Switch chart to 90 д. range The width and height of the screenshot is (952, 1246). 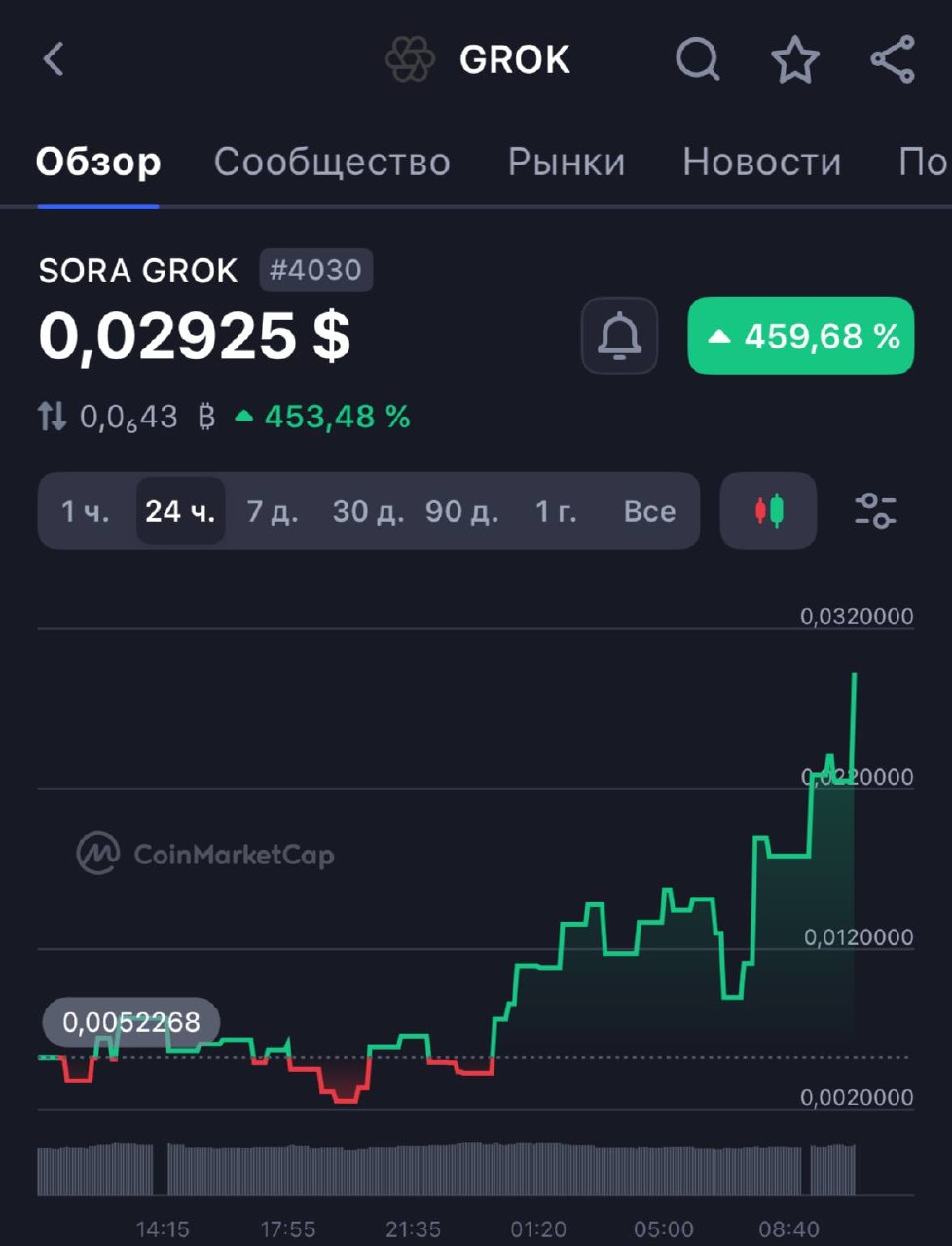[x=461, y=511]
